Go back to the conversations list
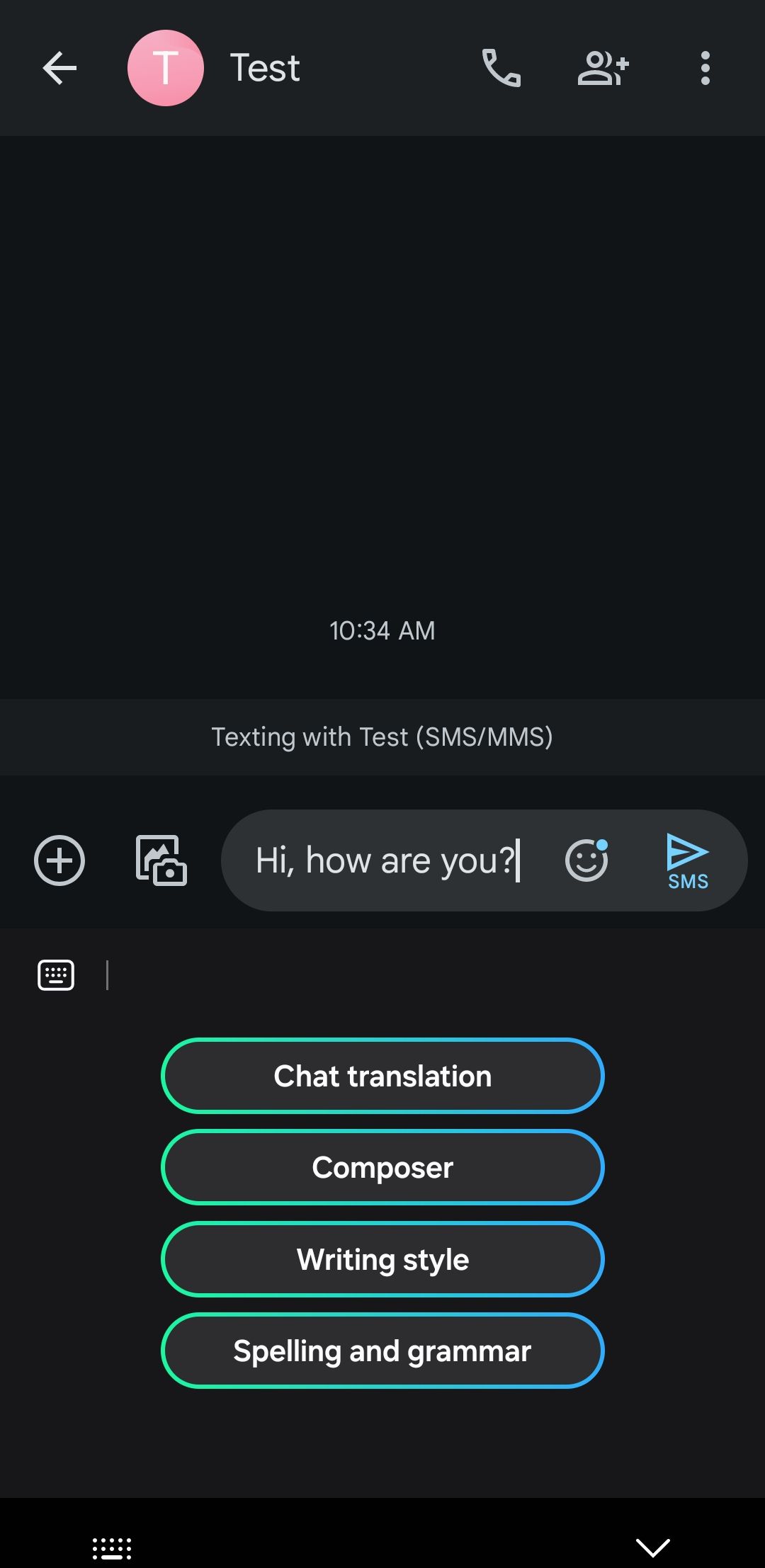 coord(59,68)
